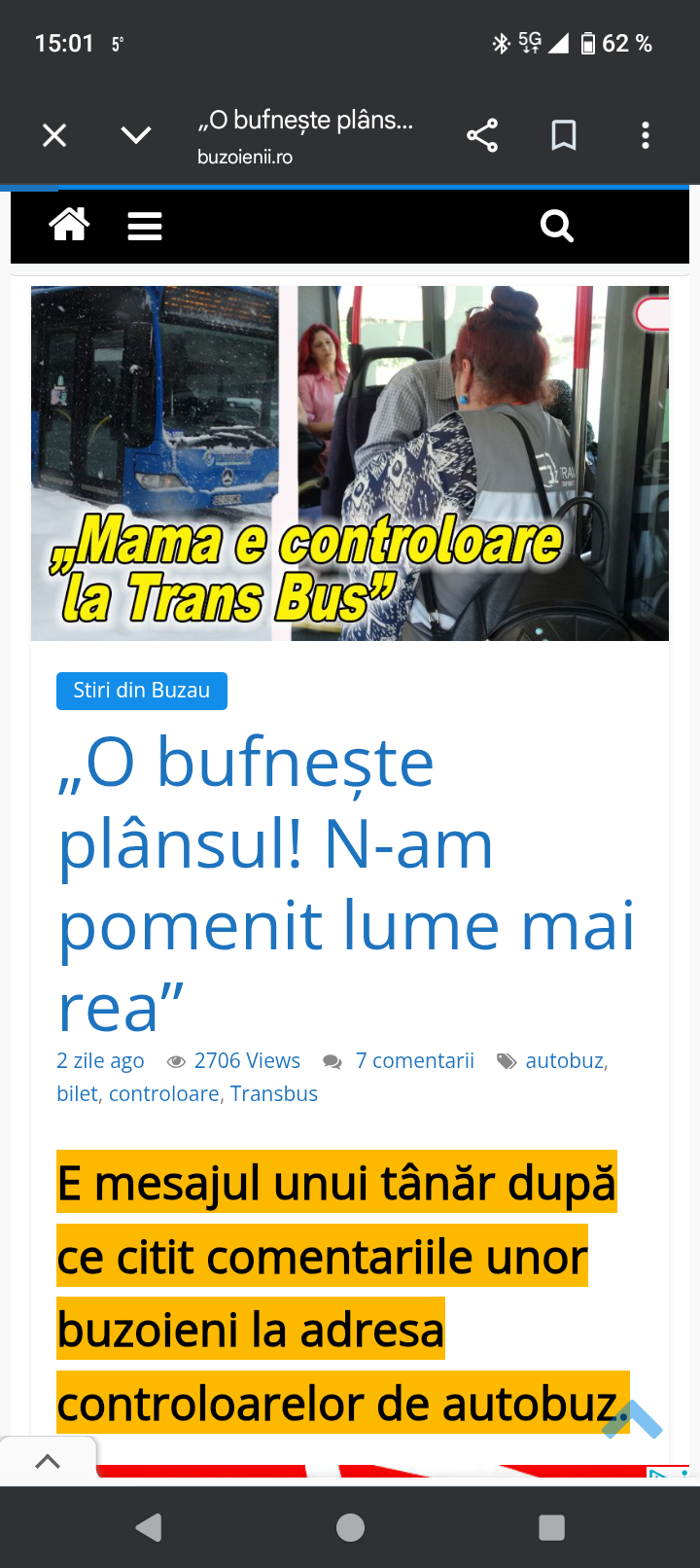Screen dimensions: 700x1568
Task: Expand the bottom arrow panel
Action: (47, 1459)
